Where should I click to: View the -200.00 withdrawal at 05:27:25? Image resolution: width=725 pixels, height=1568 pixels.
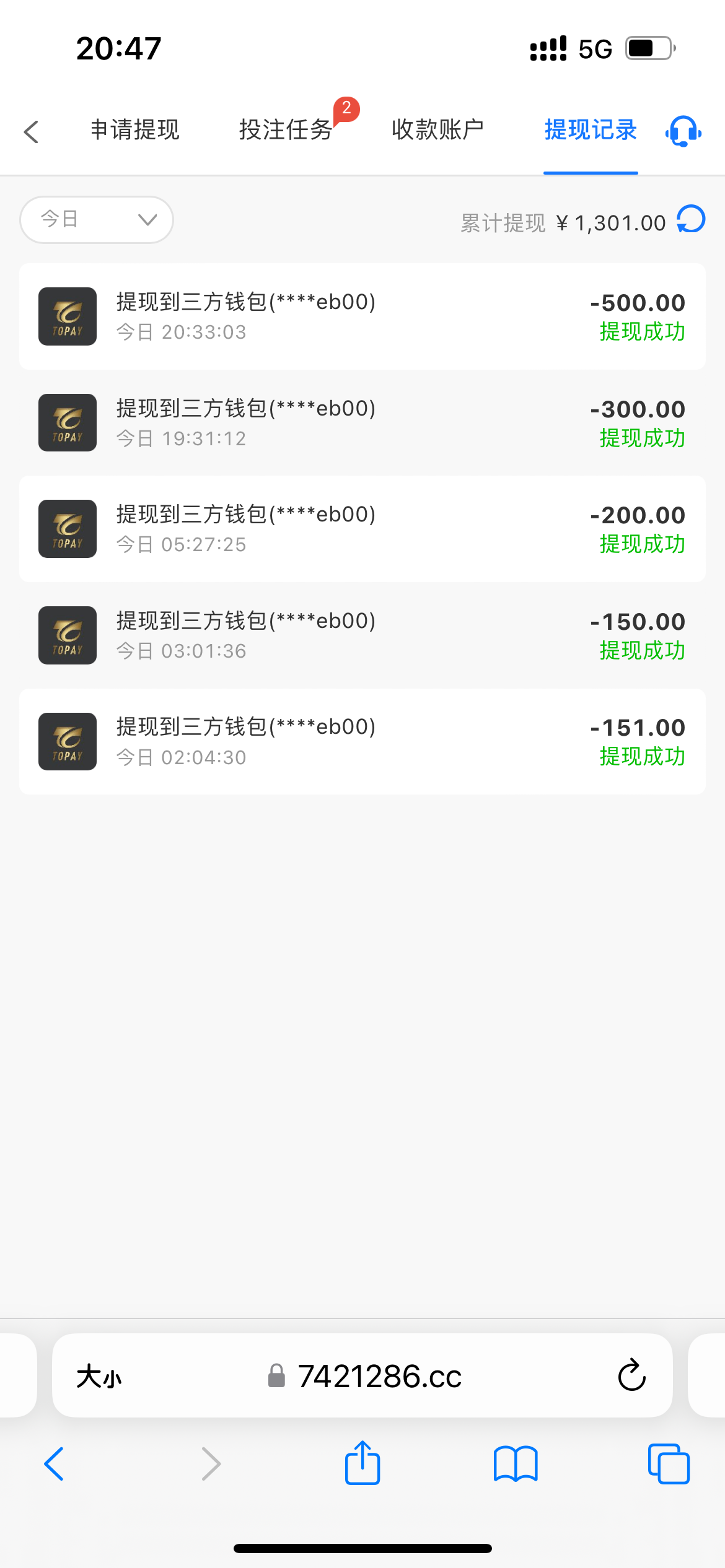click(x=362, y=529)
